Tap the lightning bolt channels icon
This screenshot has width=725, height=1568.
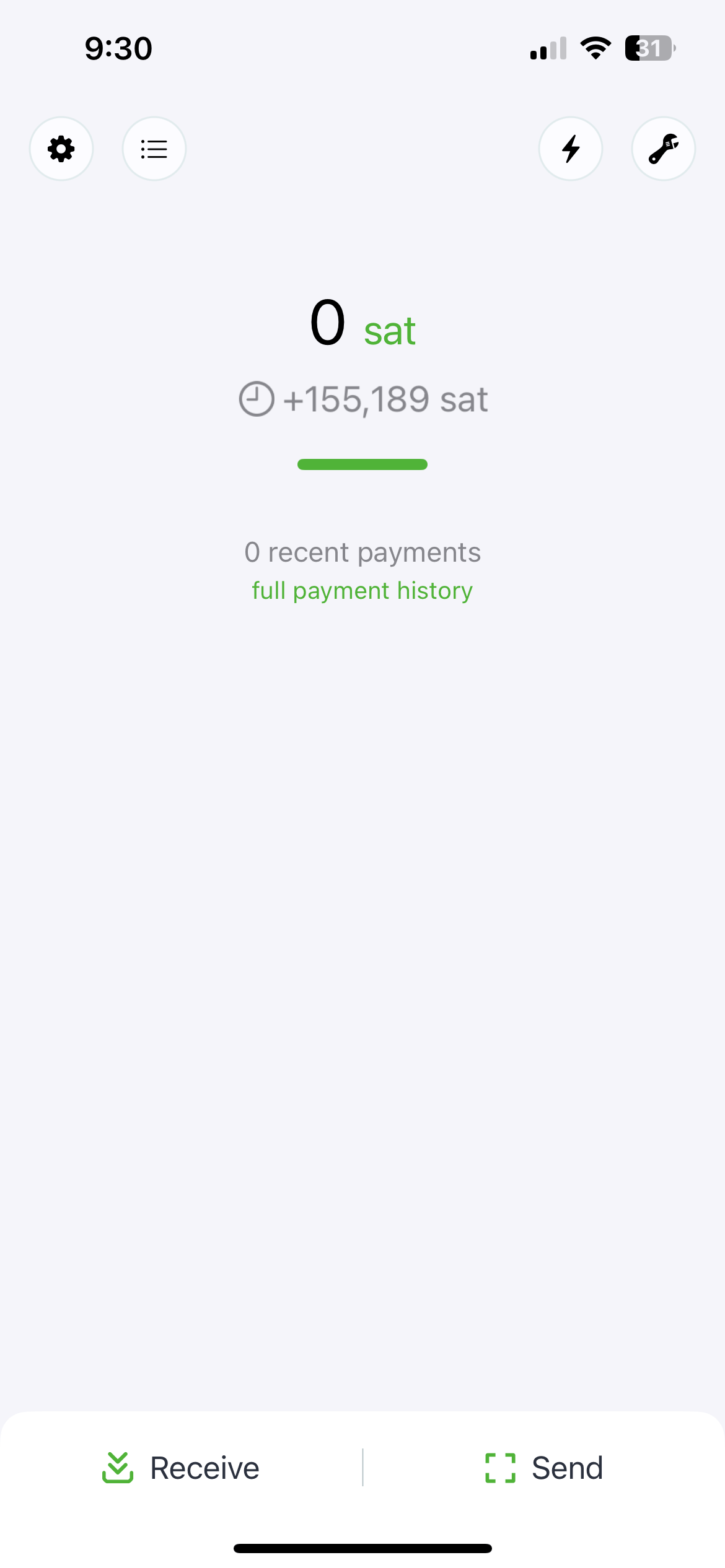571,149
